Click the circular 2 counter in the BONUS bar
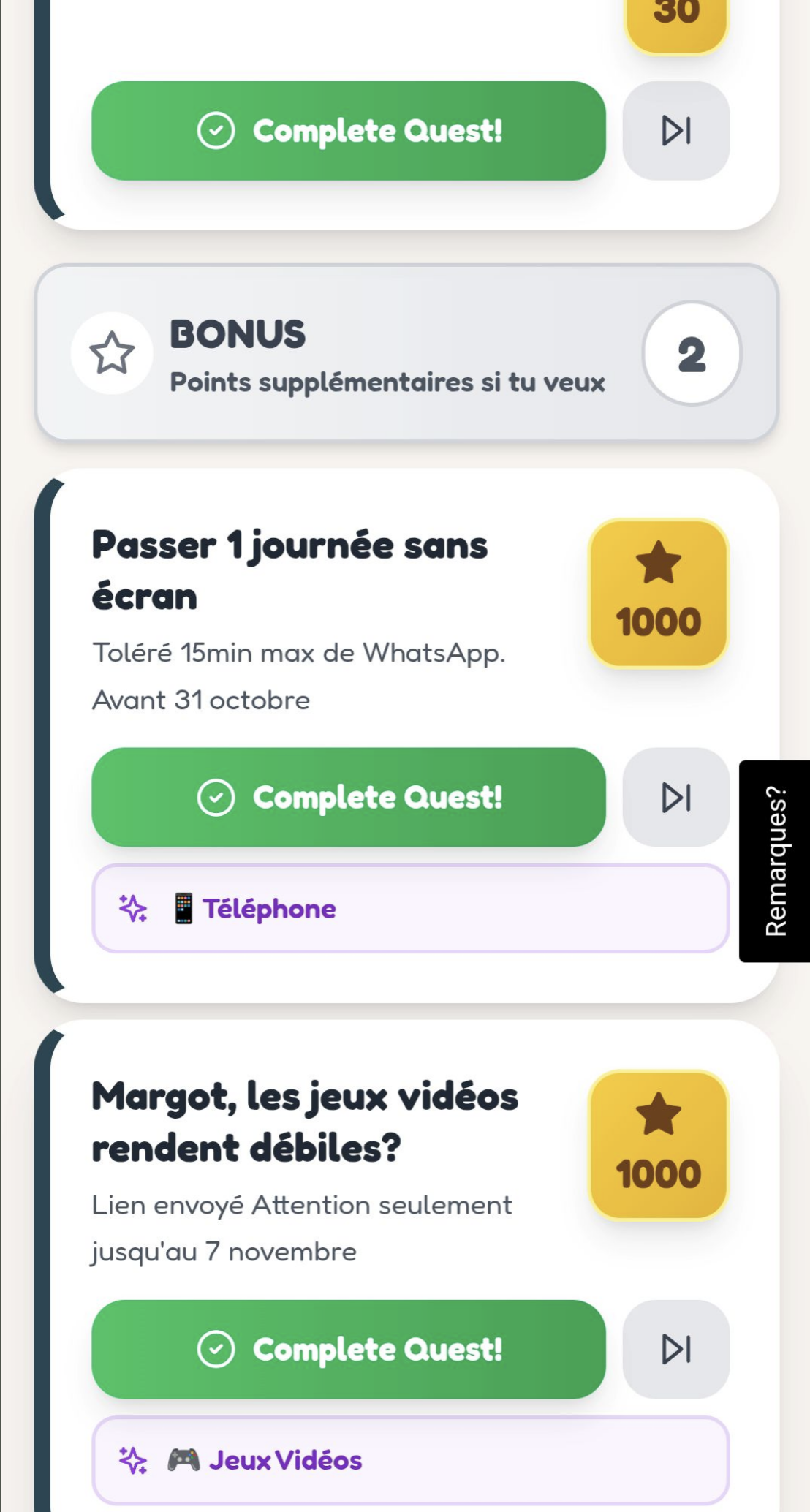Viewport: 810px width, 1512px height. coord(692,354)
